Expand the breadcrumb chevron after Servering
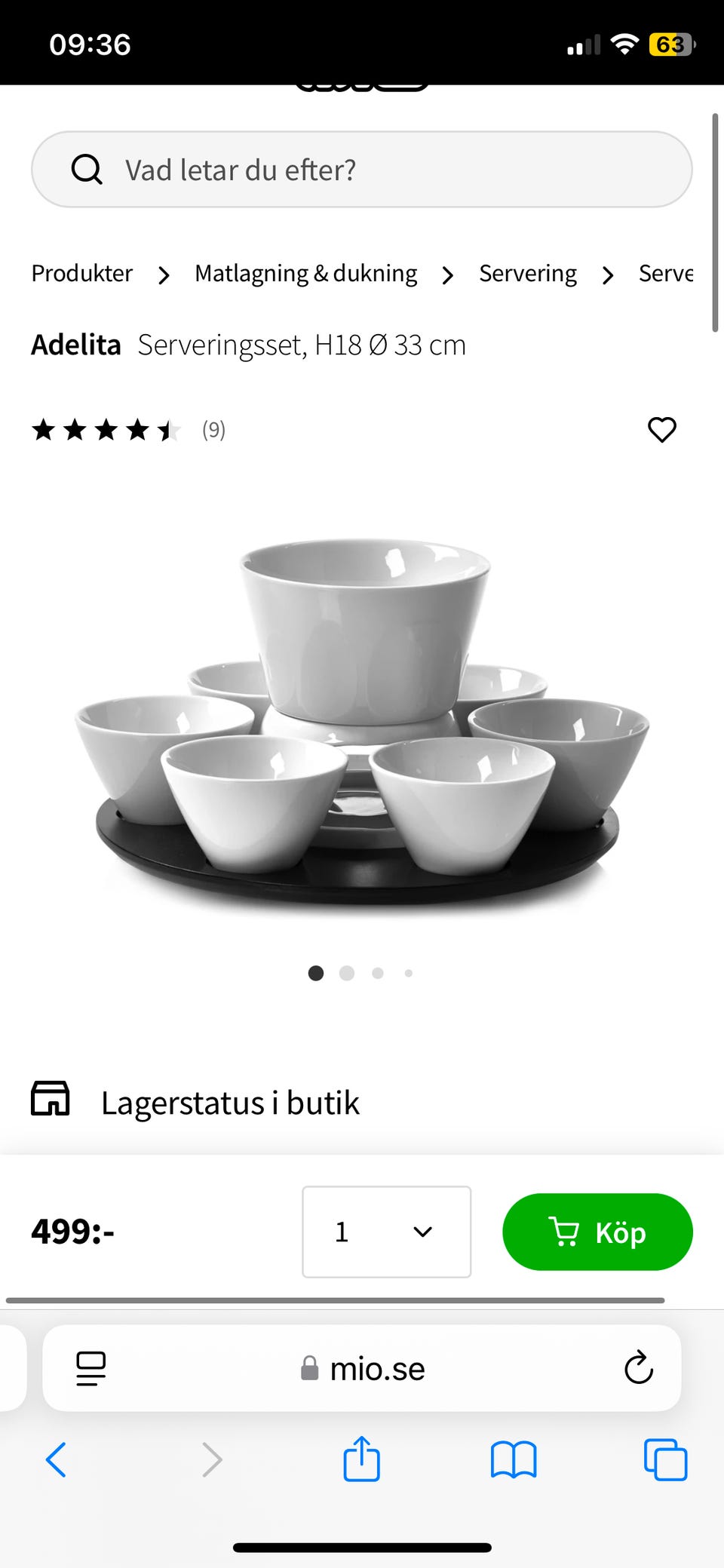724x1568 pixels. (x=608, y=275)
